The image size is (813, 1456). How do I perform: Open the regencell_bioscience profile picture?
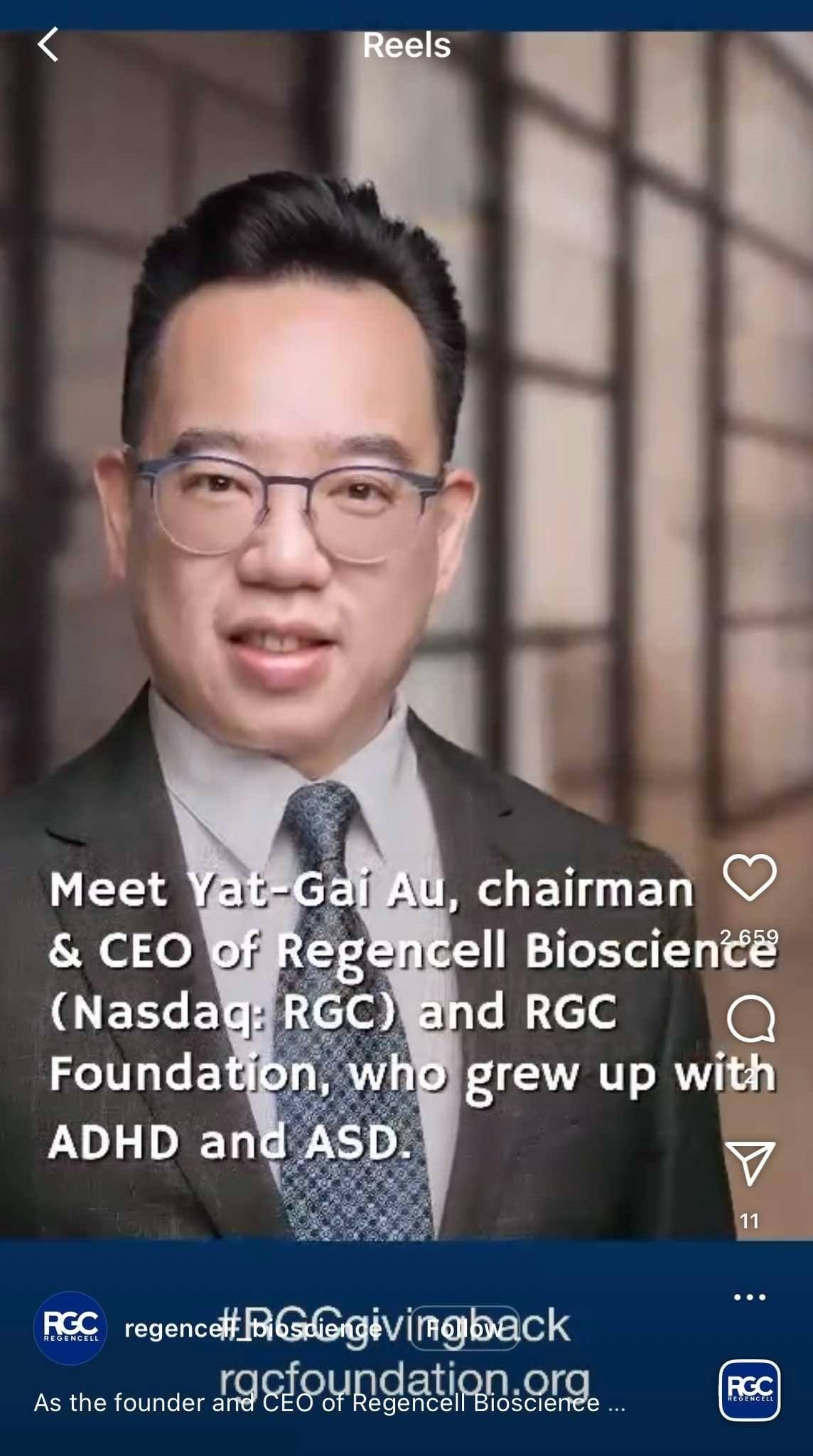(70, 1328)
